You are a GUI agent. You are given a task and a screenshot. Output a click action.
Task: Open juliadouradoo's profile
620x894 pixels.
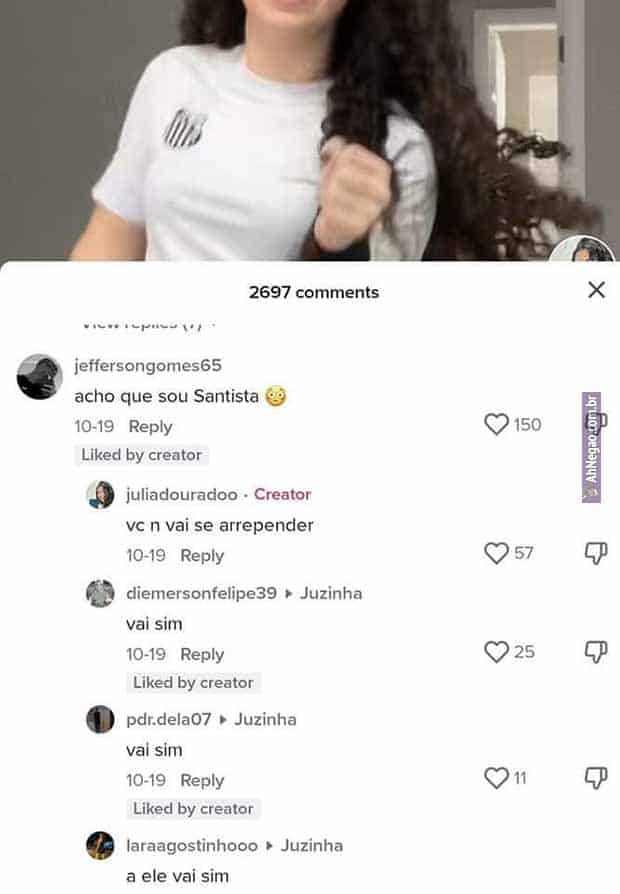(x=100, y=495)
